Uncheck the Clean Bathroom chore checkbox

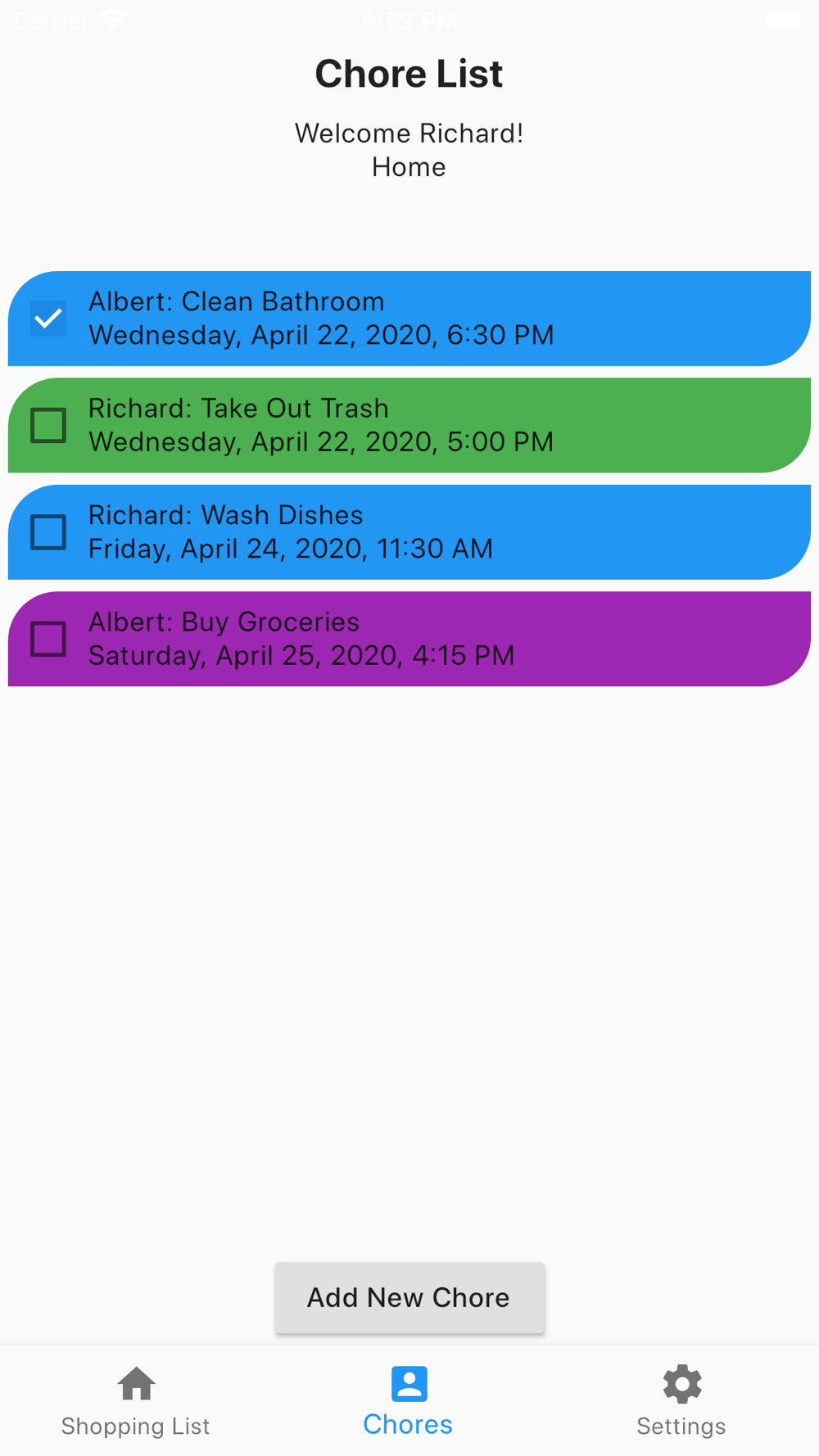48,319
